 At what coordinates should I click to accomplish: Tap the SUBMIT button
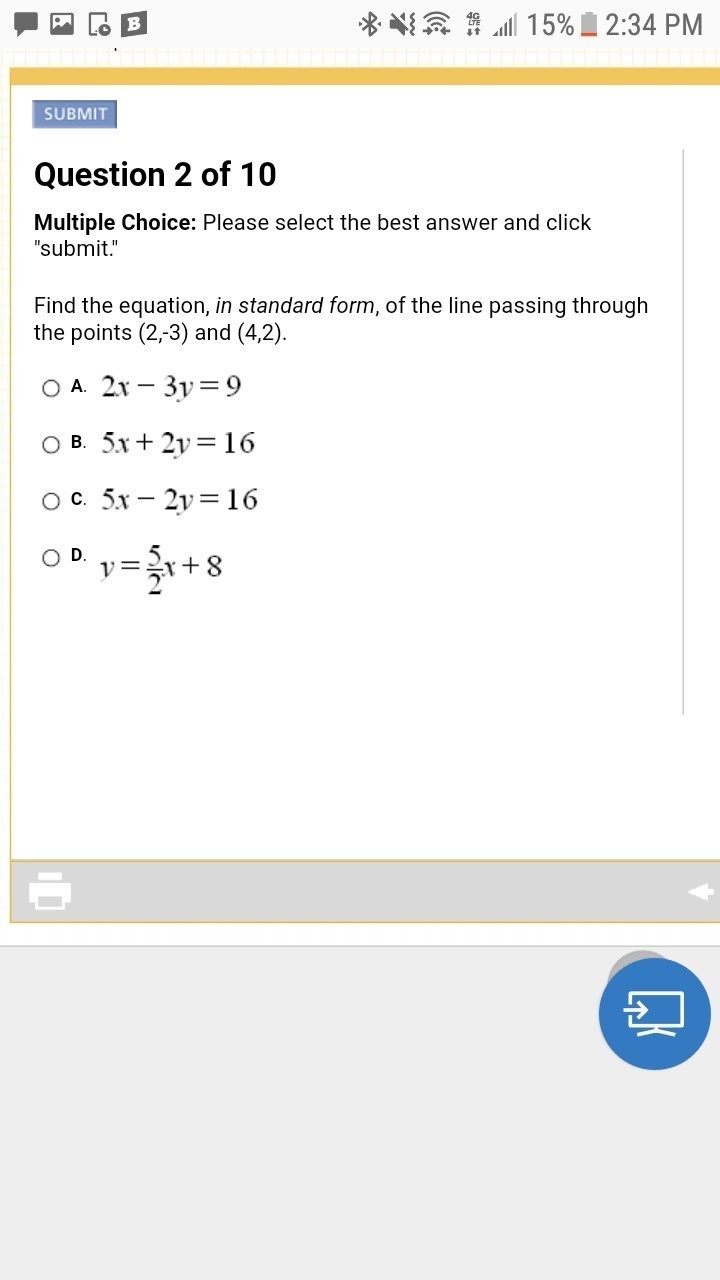point(75,114)
